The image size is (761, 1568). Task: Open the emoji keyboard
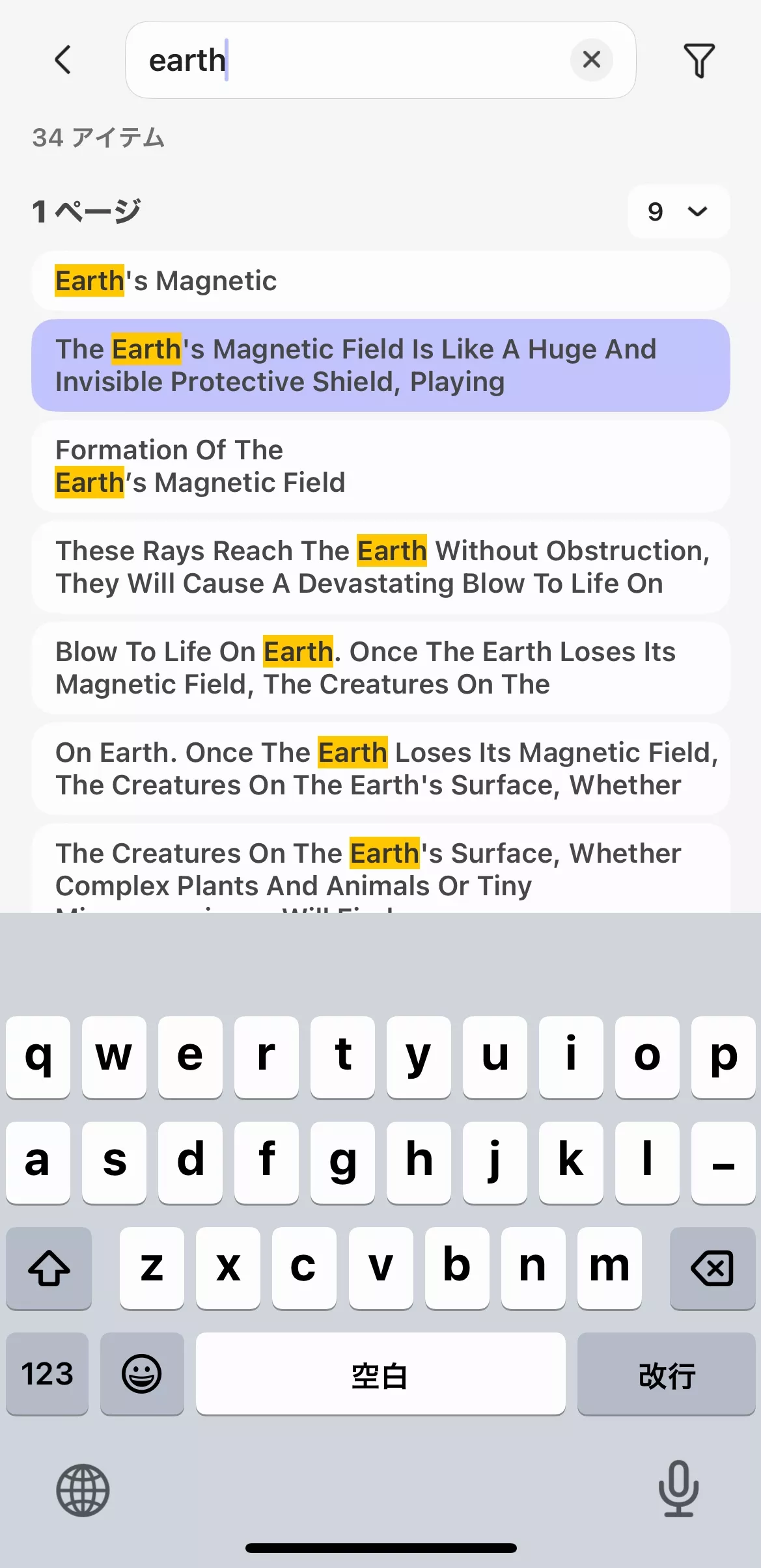[x=142, y=1374]
